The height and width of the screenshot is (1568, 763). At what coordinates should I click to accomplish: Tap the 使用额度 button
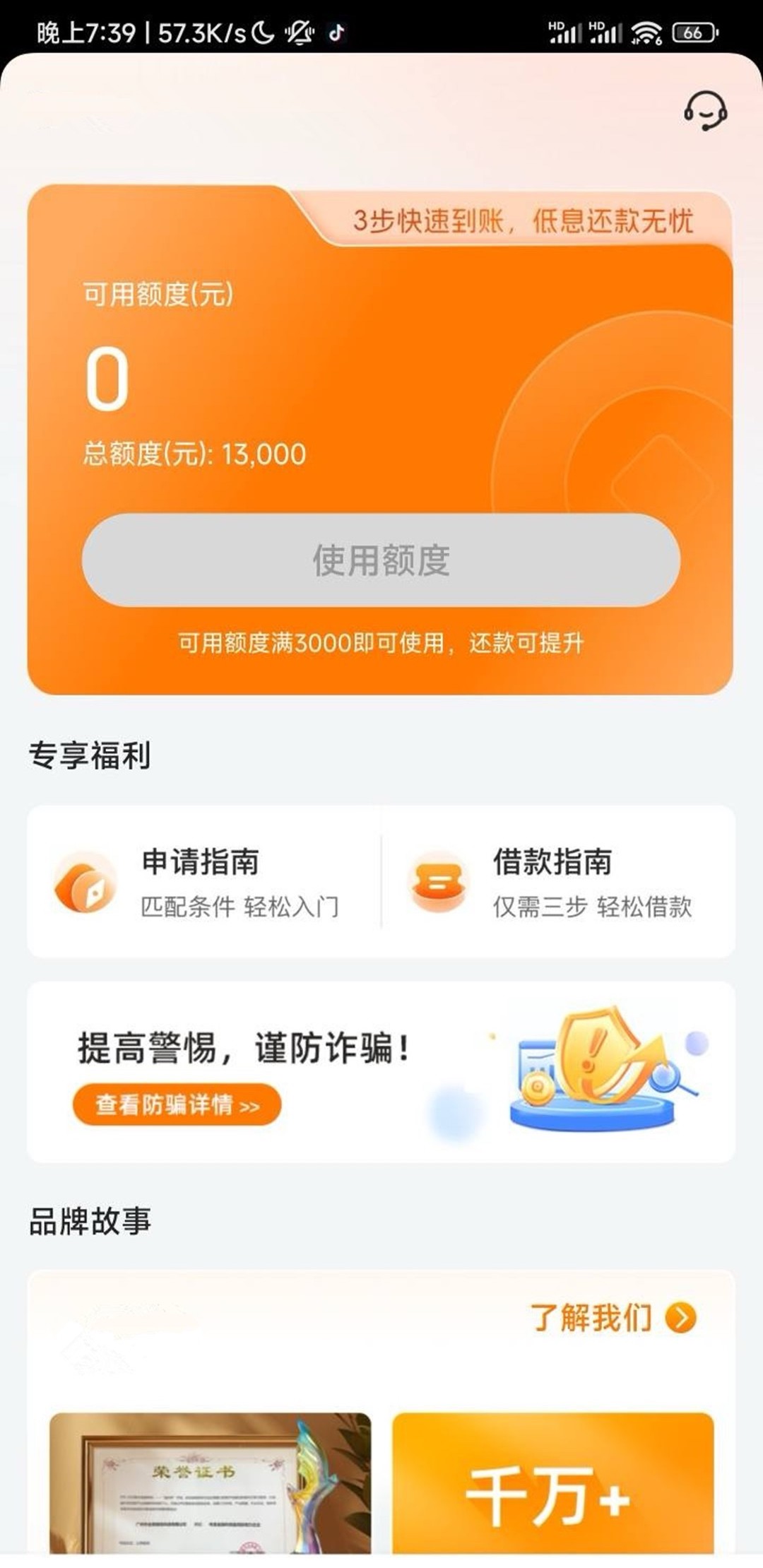[x=381, y=560]
